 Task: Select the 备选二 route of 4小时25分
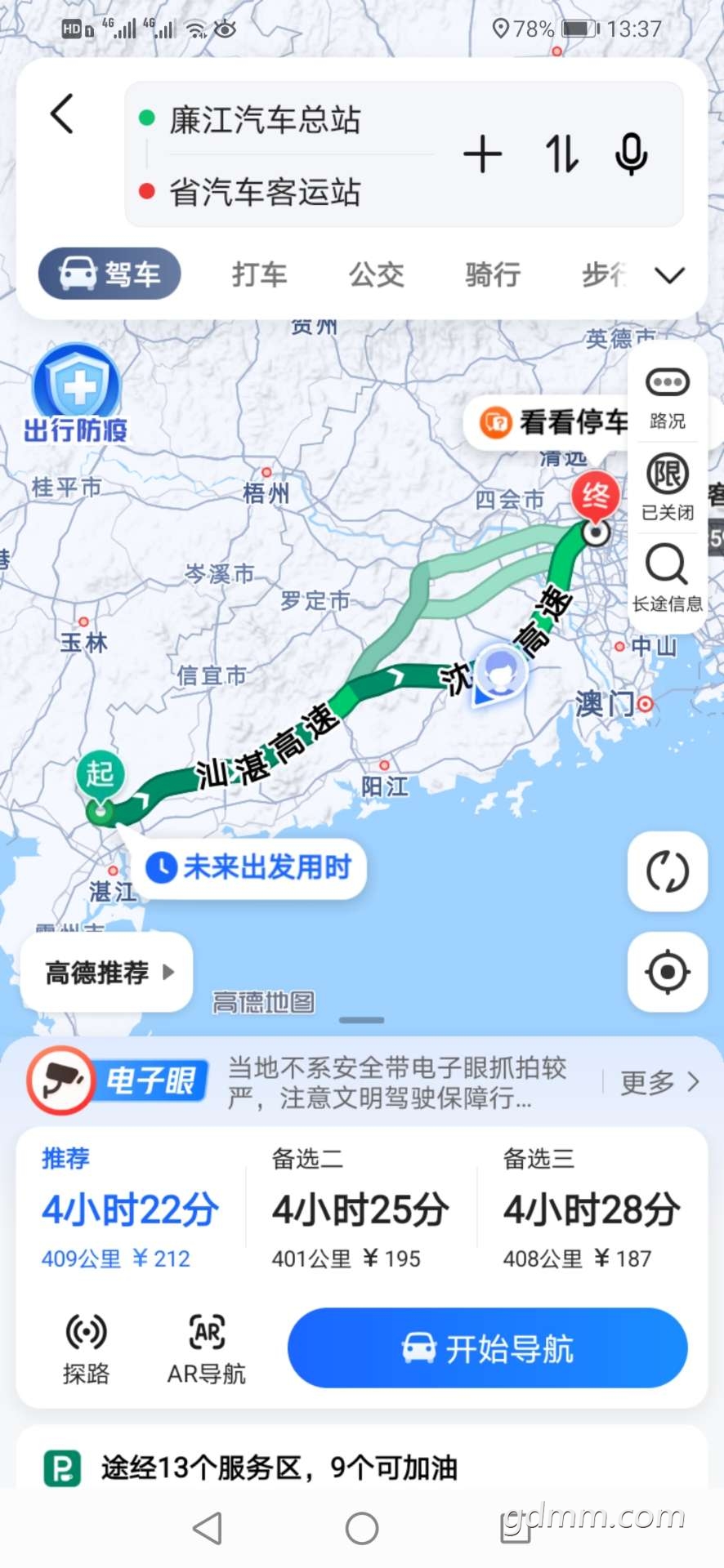tap(360, 1209)
